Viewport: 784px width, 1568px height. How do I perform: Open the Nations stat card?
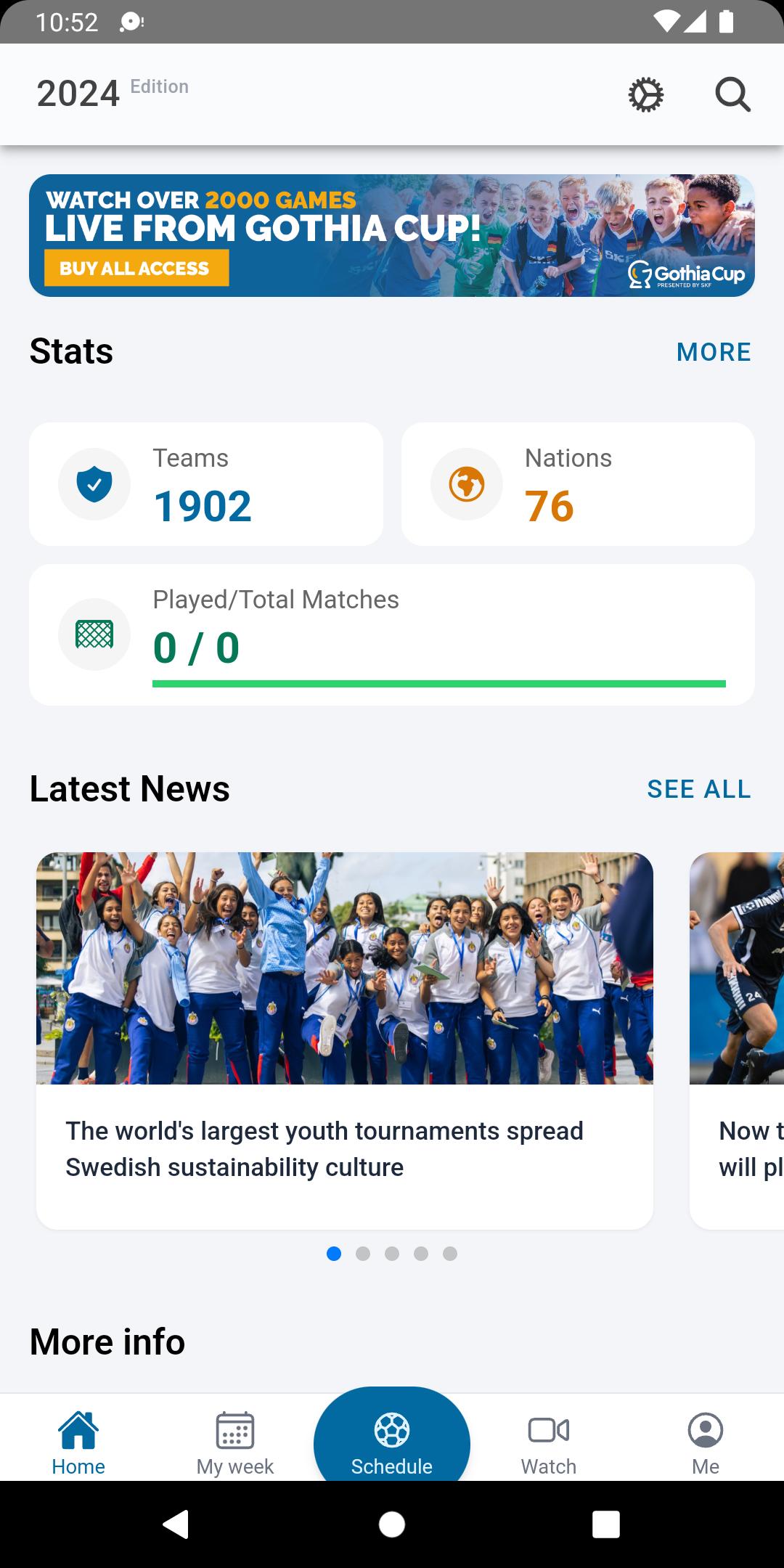coord(578,484)
